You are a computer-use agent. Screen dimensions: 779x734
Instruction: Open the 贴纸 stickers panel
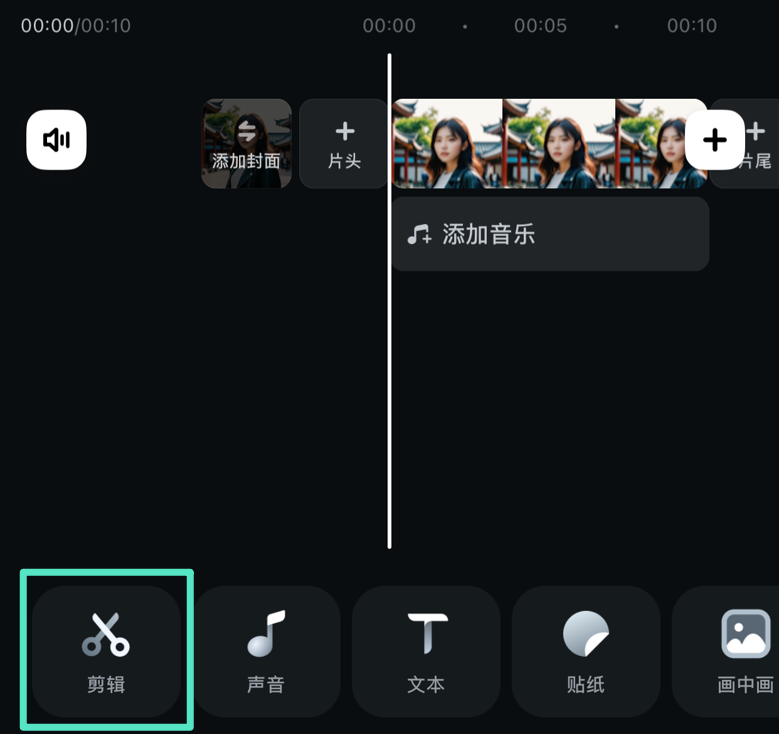click(x=586, y=649)
